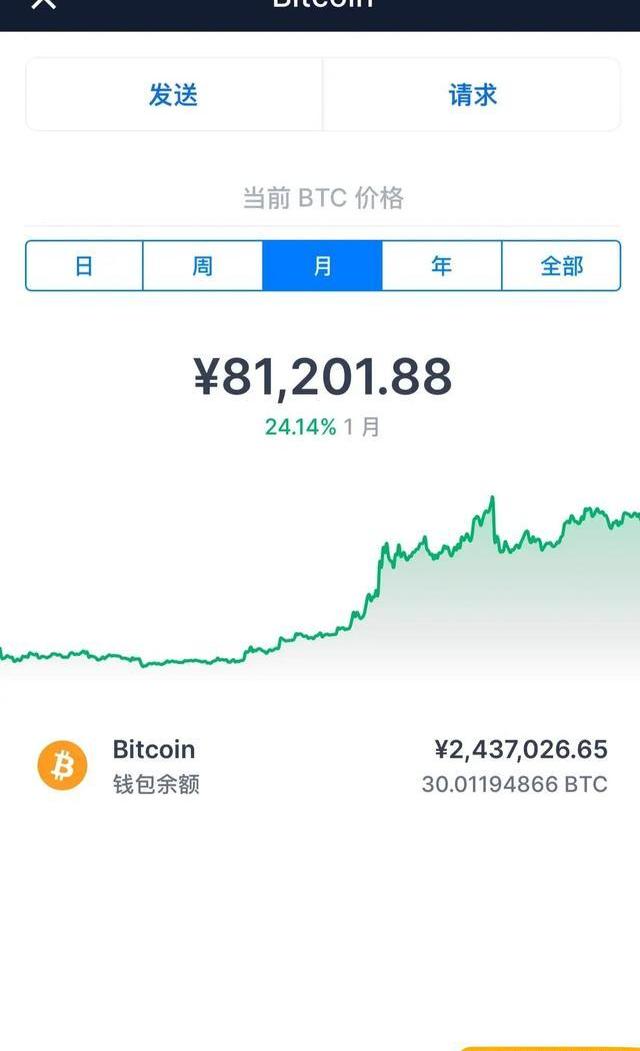
Task: Switch the chart to the 周 range
Action: (x=202, y=265)
